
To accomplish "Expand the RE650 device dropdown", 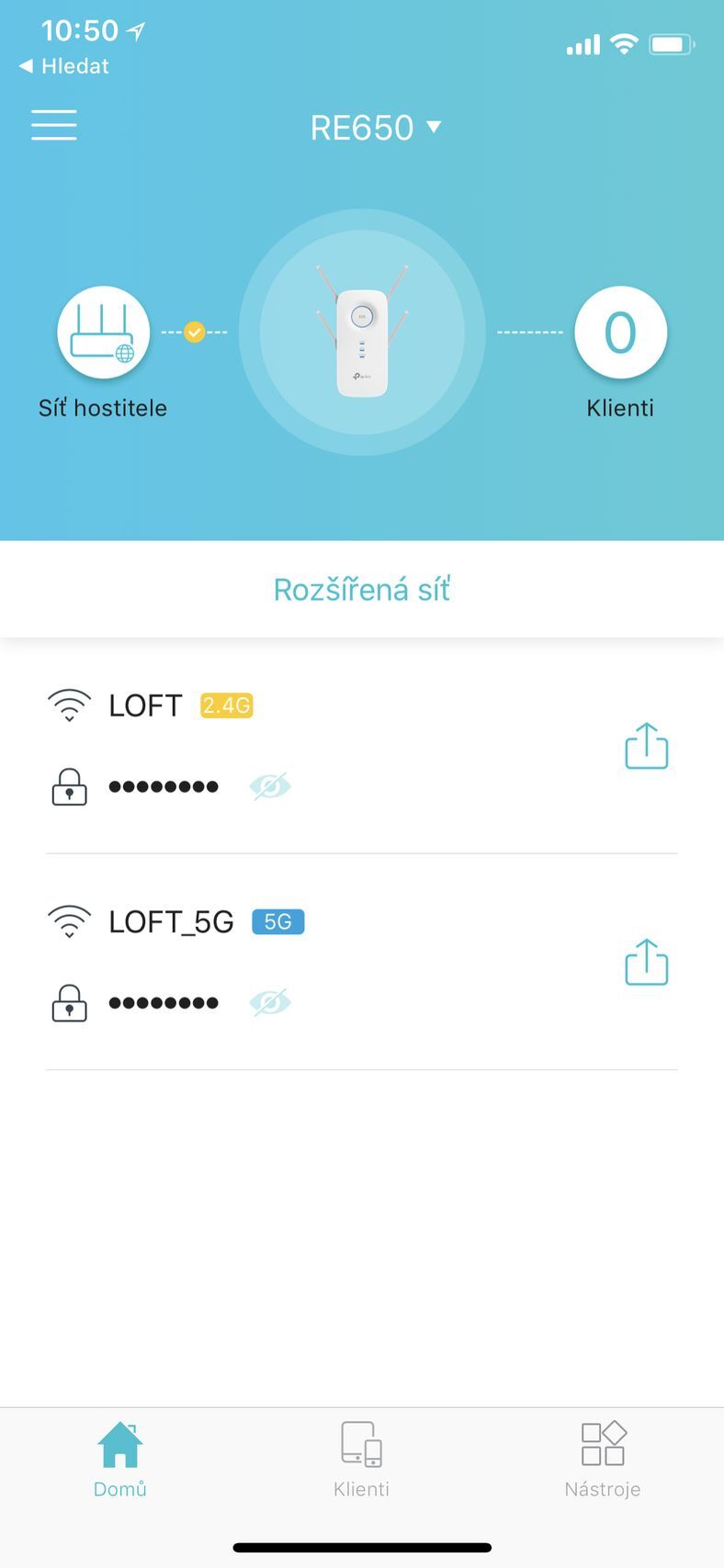I will coord(375,128).
